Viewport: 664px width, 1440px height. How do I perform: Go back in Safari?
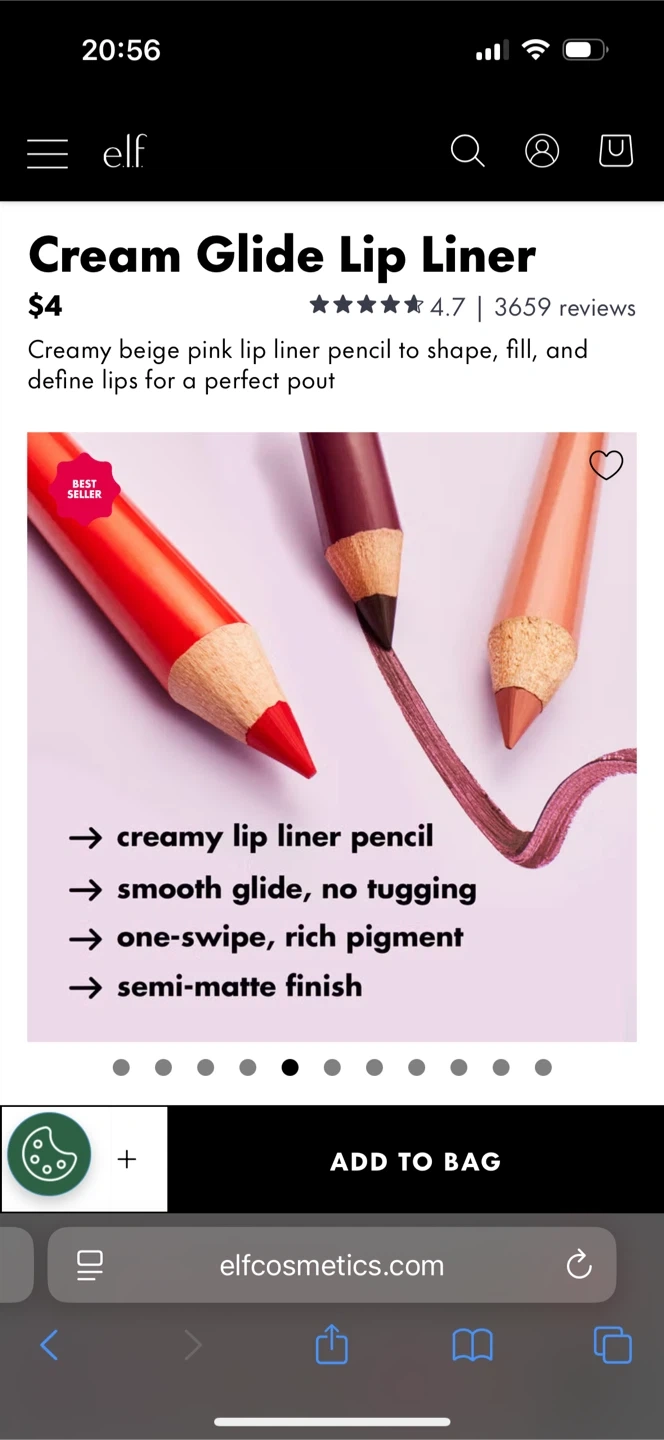[x=49, y=1345]
